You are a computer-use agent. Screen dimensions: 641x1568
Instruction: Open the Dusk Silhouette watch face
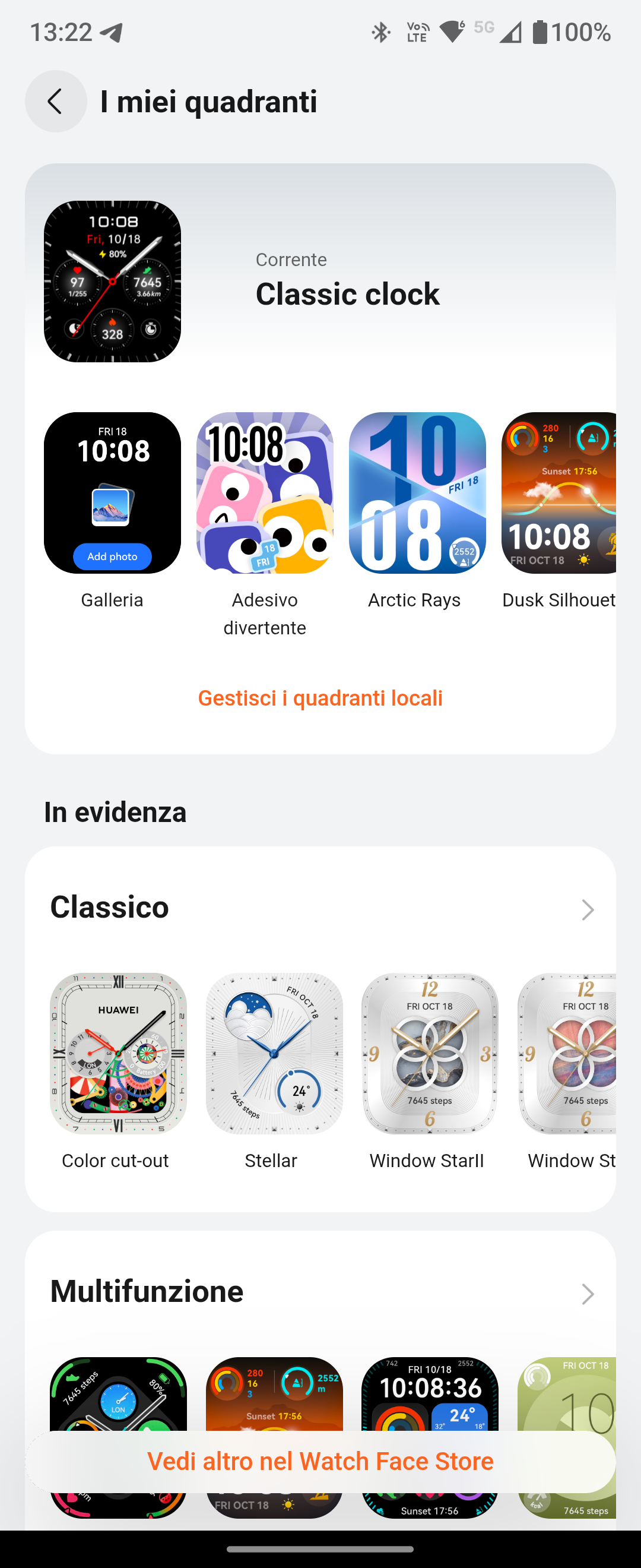[x=559, y=493]
